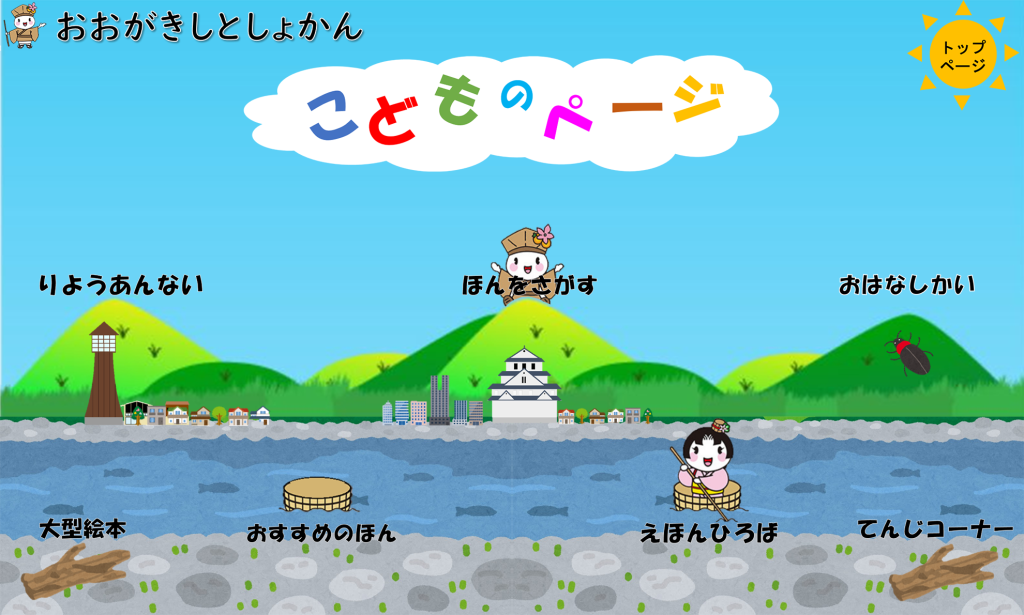
Task: Go to 大型絵本 large picture books
Action: pos(83,529)
